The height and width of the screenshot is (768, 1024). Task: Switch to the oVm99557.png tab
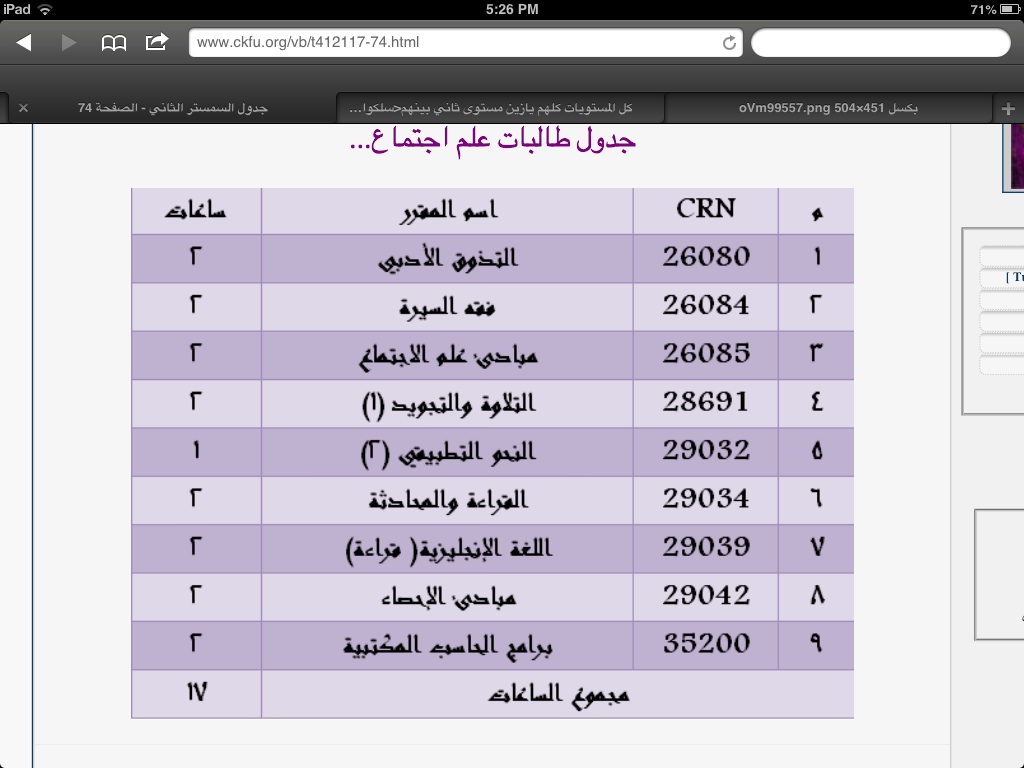point(828,107)
